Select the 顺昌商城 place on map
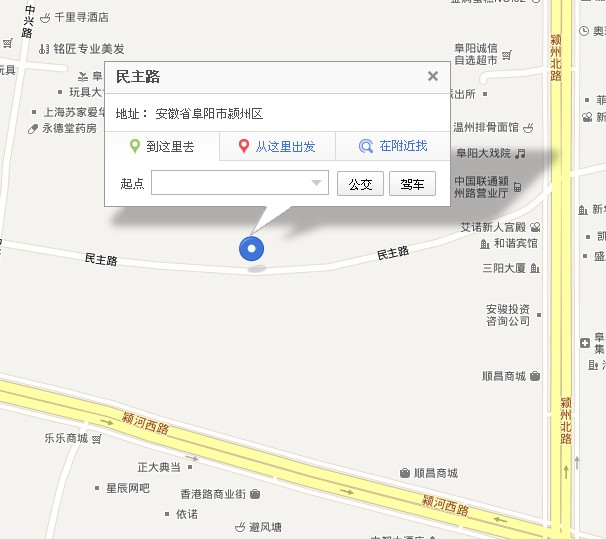 tap(509, 376)
